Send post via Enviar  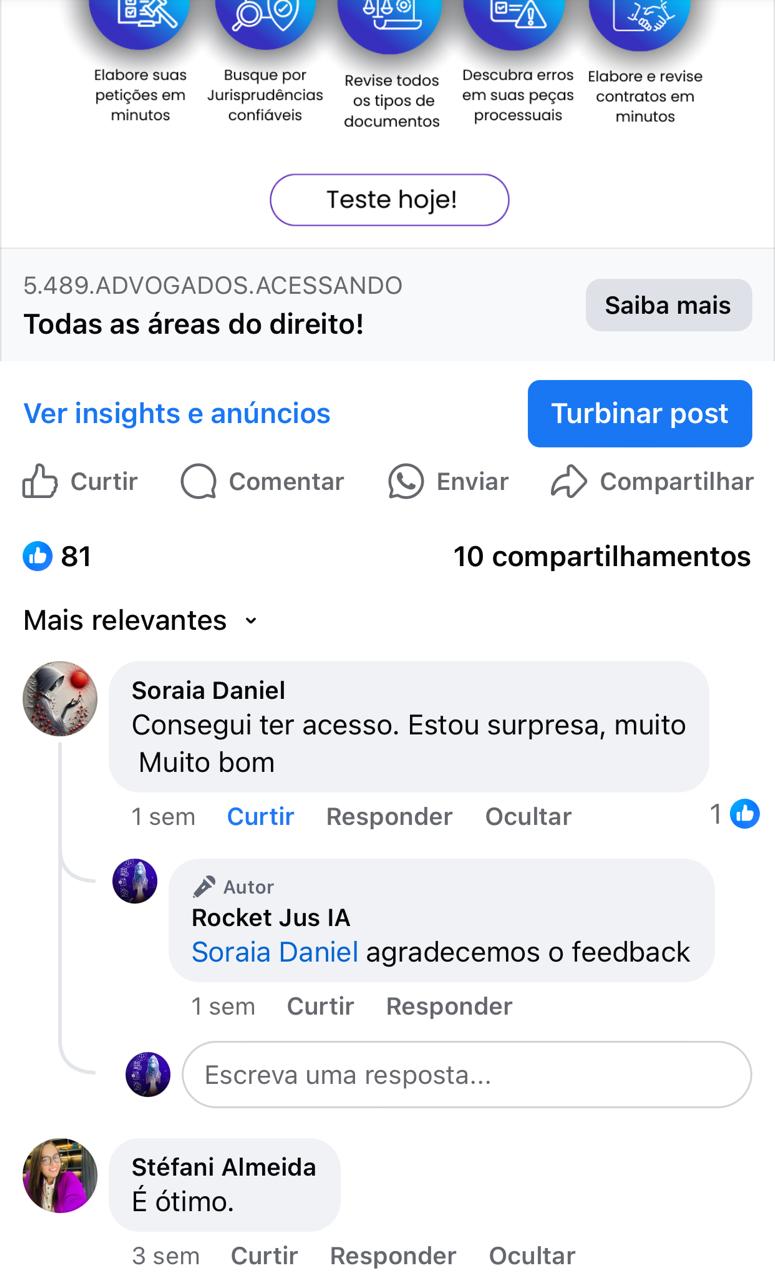[449, 481]
